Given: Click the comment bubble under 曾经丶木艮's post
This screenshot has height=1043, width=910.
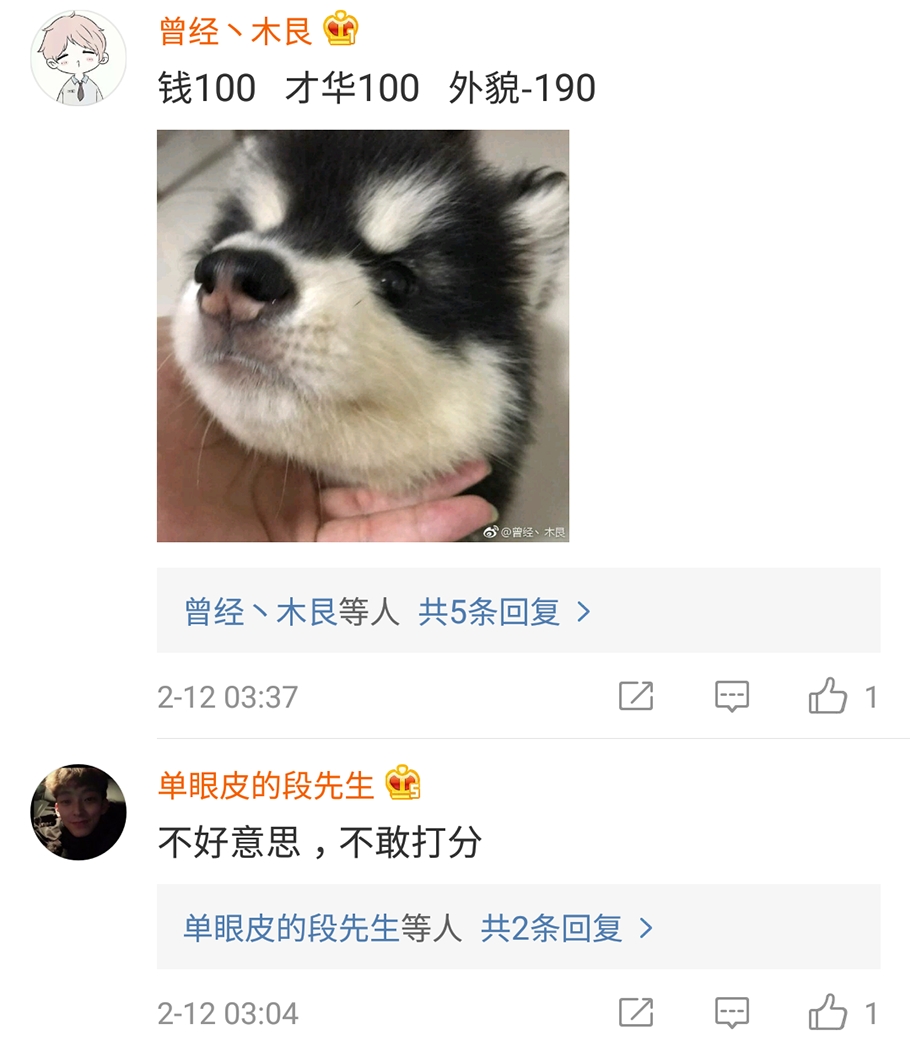Looking at the screenshot, I should (x=733, y=693).
